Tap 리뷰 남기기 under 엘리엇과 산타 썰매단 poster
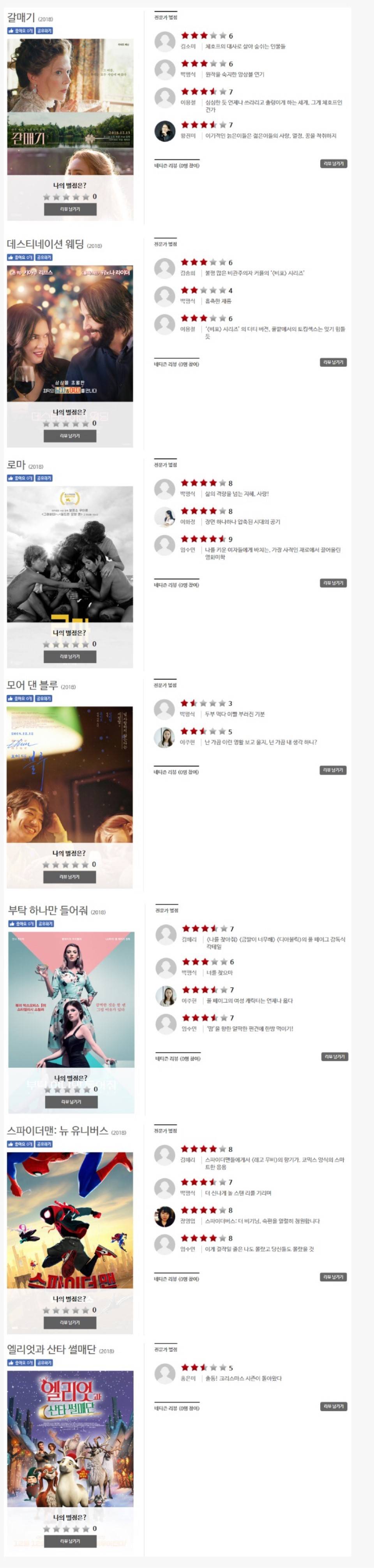Image resolution: width=374 pixels, height=1568 pixels. pyautogui.click(x=70, y=1541)
